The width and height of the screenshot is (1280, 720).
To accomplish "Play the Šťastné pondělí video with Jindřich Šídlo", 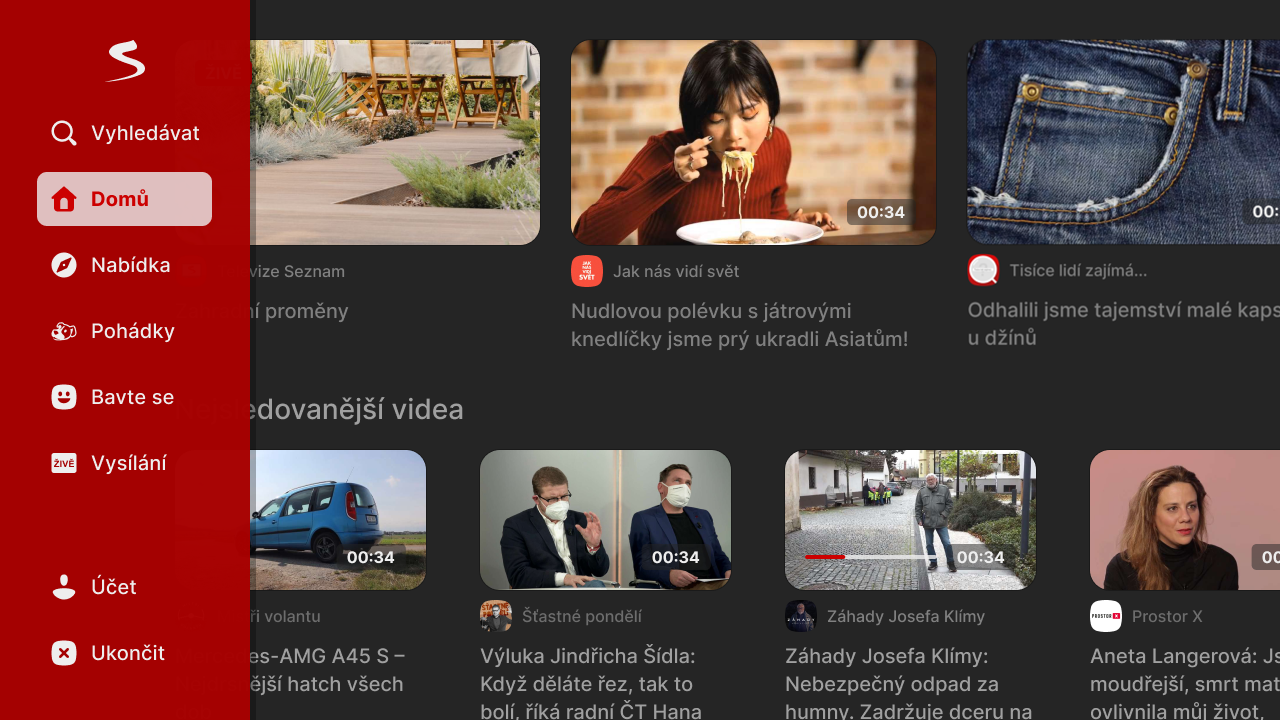I will (x=605, y=520).
